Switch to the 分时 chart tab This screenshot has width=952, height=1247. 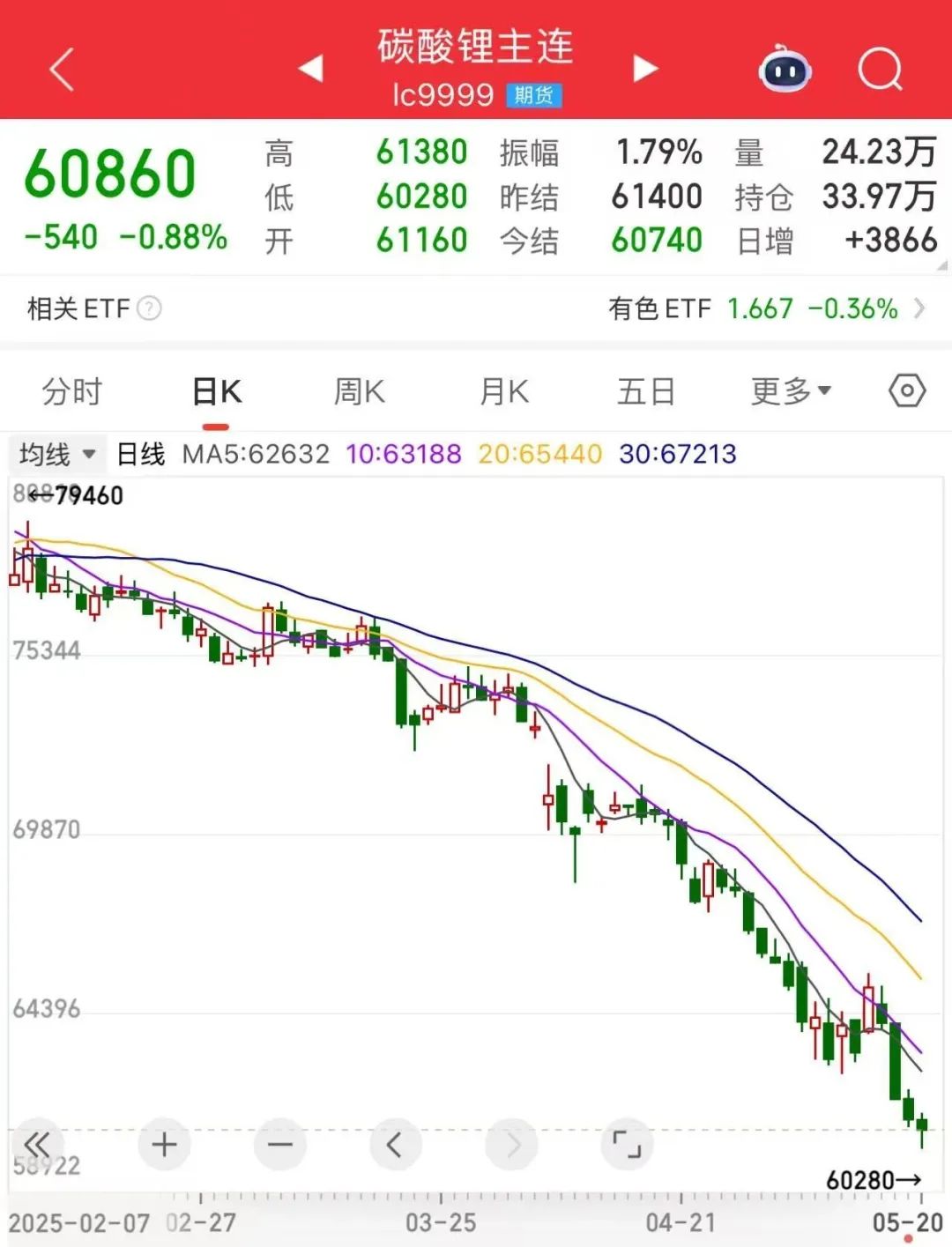[x=72, y=391]
